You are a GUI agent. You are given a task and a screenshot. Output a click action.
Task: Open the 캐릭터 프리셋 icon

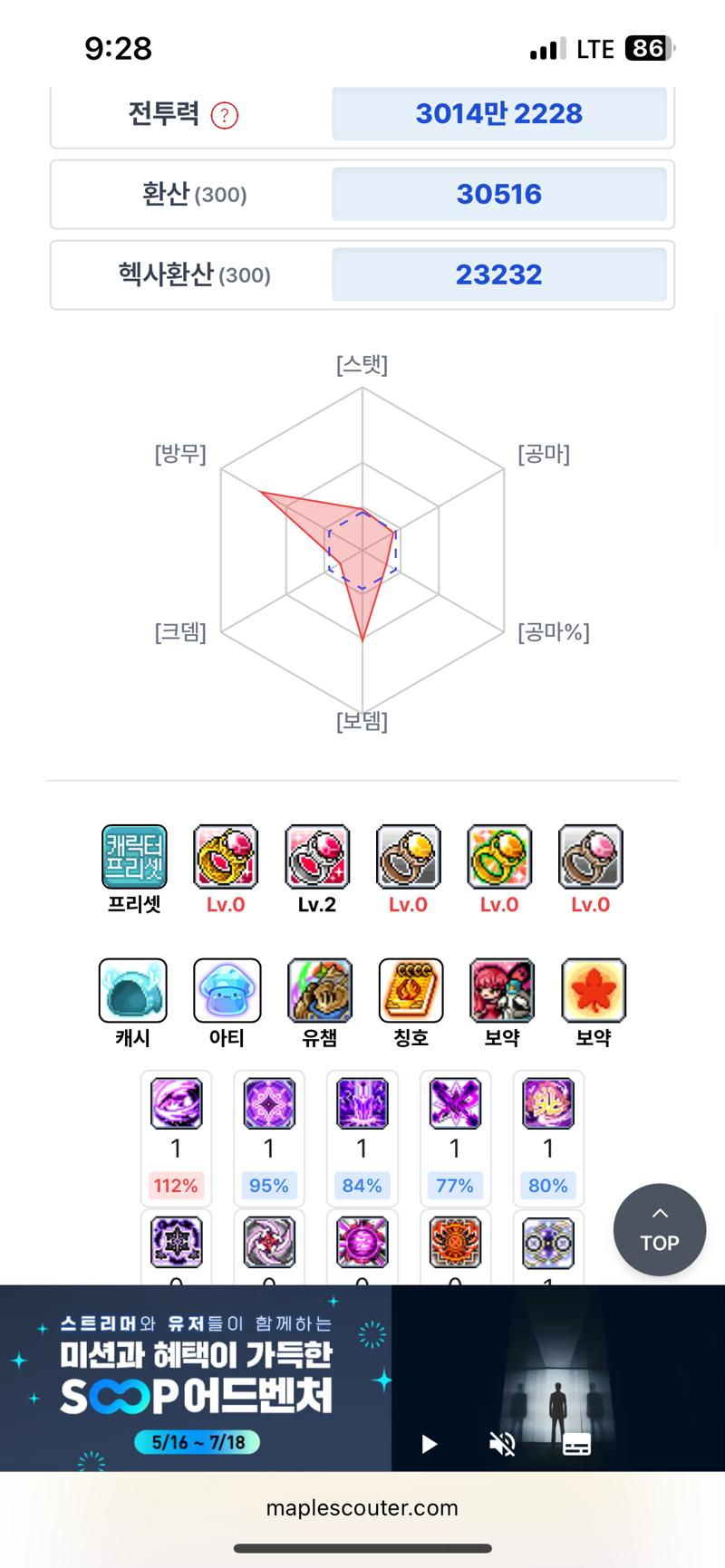coord(134,857)
